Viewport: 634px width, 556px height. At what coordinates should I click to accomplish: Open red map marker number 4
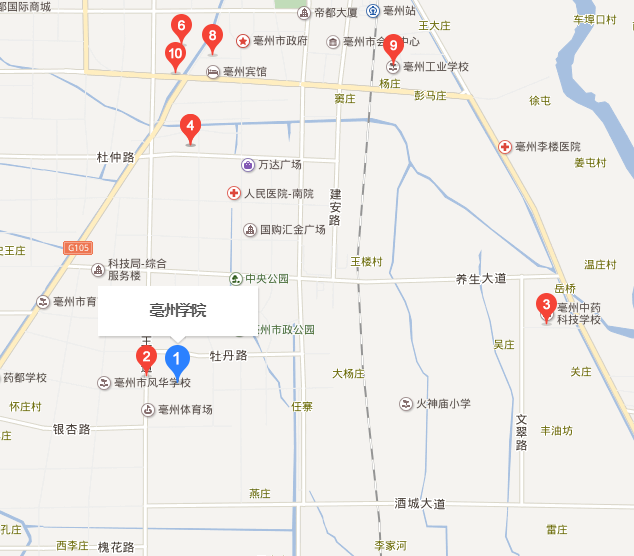(x=190, y=128)
